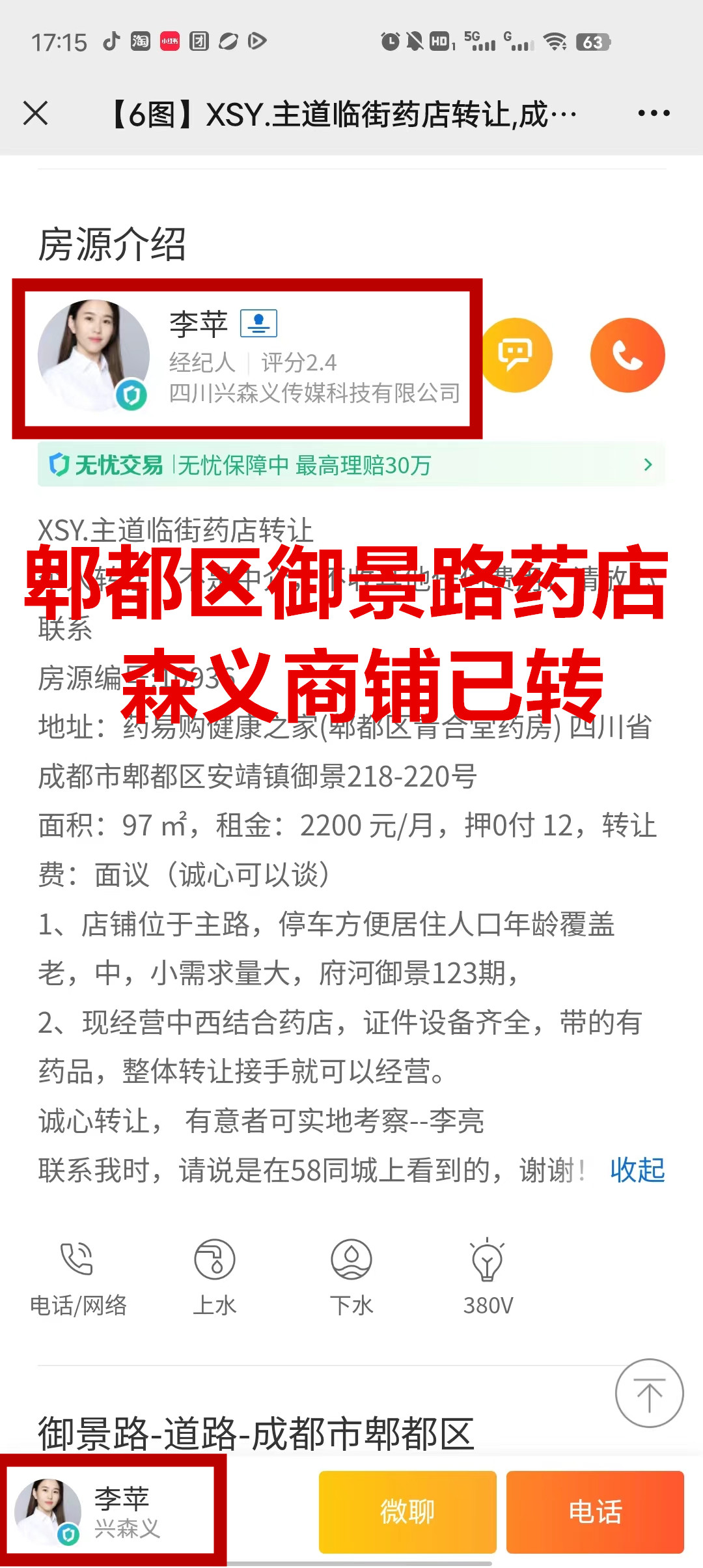Close the listing page with X
Image resolution: width=703 pixels, height=1568 pixels.
tap(36, 113)
